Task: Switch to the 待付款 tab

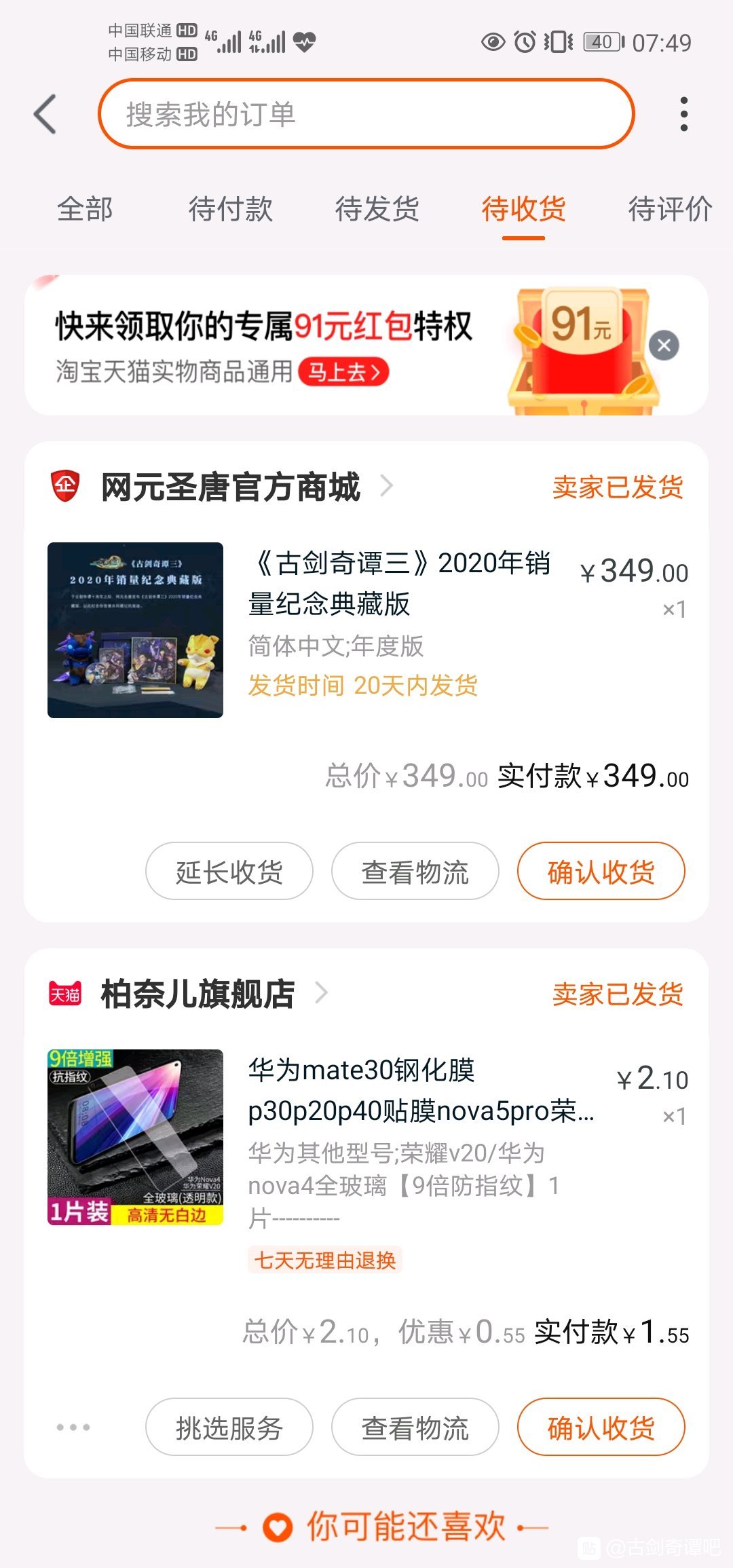Action: tap(231, 209)
